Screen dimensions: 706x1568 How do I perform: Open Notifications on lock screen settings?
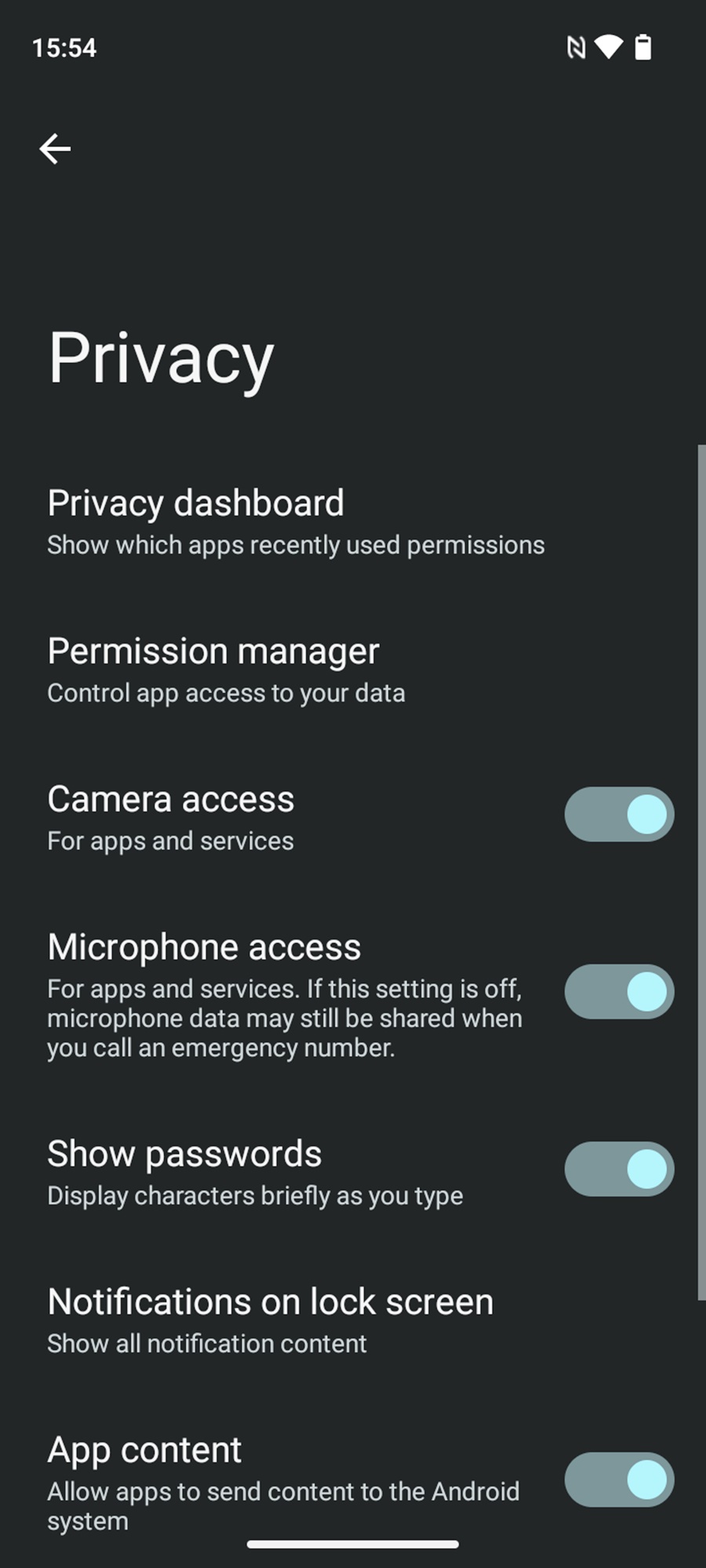(353, 1321)
